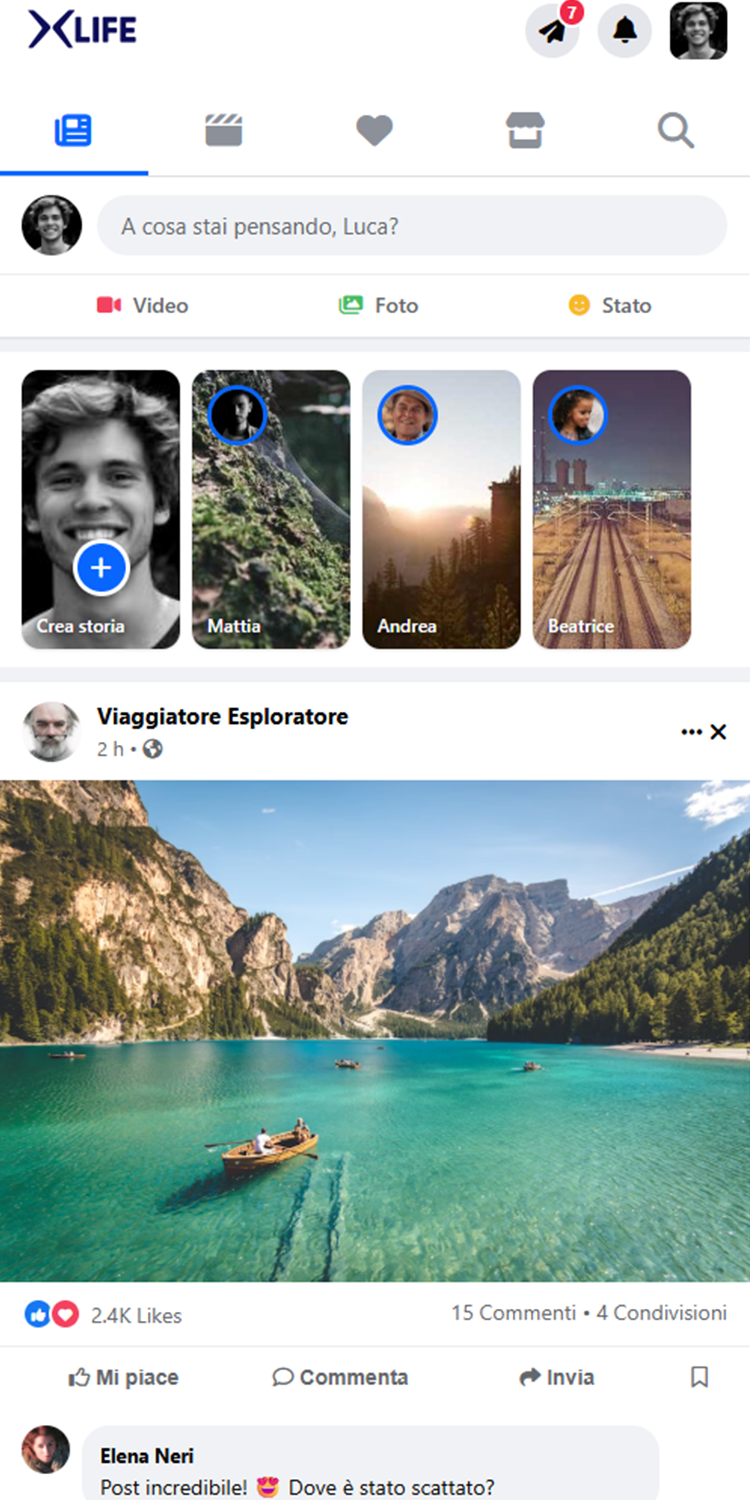
Task: Create a new story with Crea storia
Action: [101, 568]
